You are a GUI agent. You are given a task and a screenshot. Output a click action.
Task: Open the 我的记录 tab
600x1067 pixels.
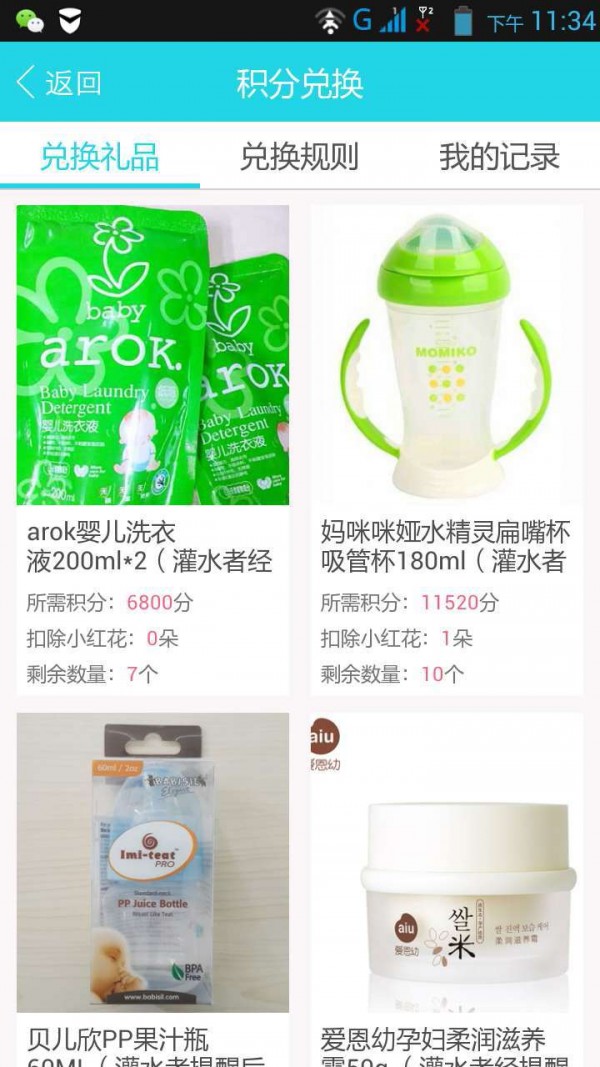[499, 157]
